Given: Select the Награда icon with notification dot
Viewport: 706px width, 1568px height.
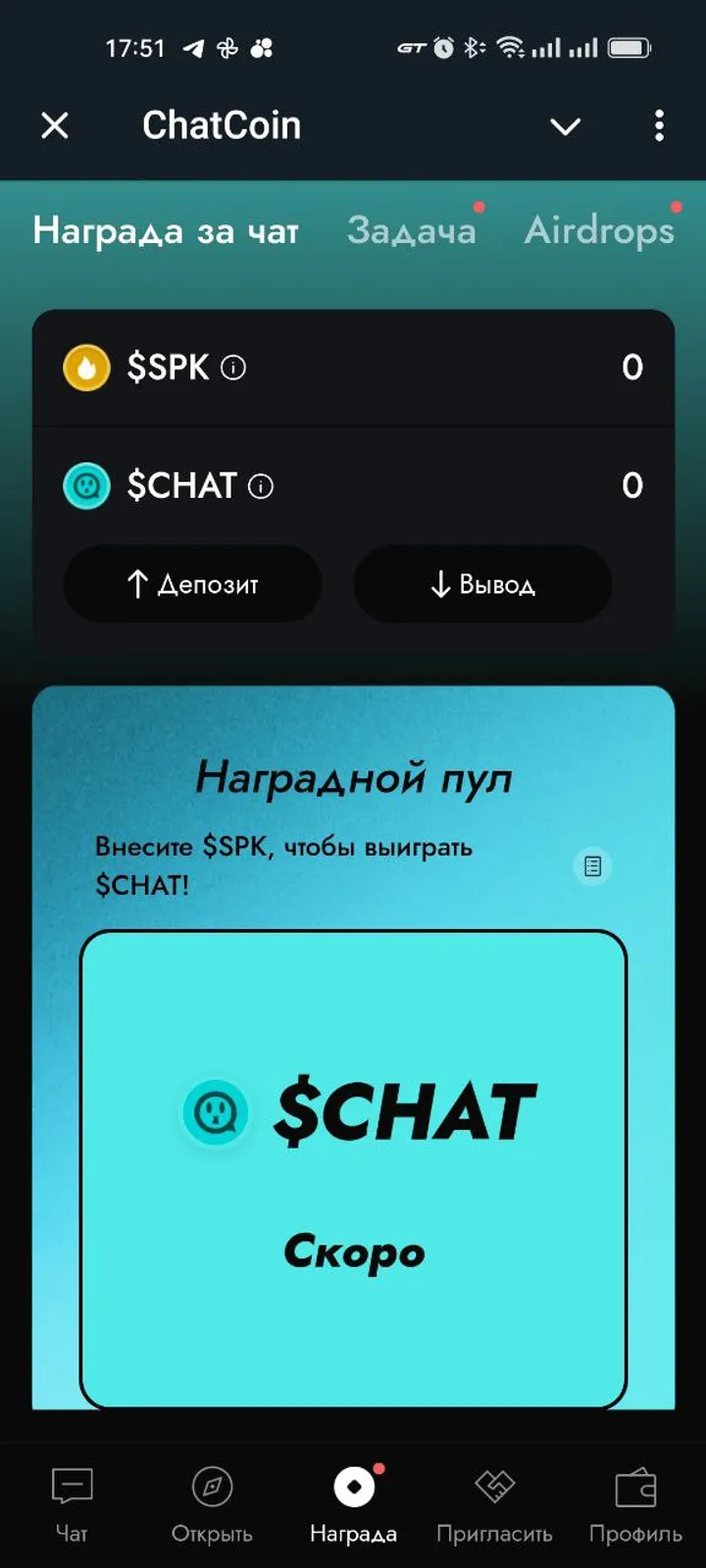Looking at the screenshot, I should (x=354, y=1485).
